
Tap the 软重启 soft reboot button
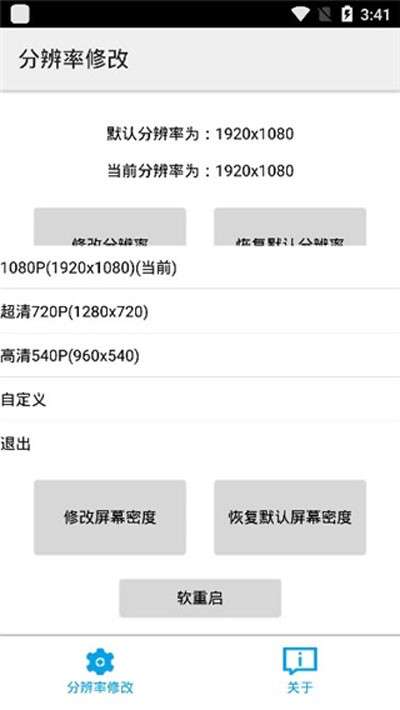200,598
